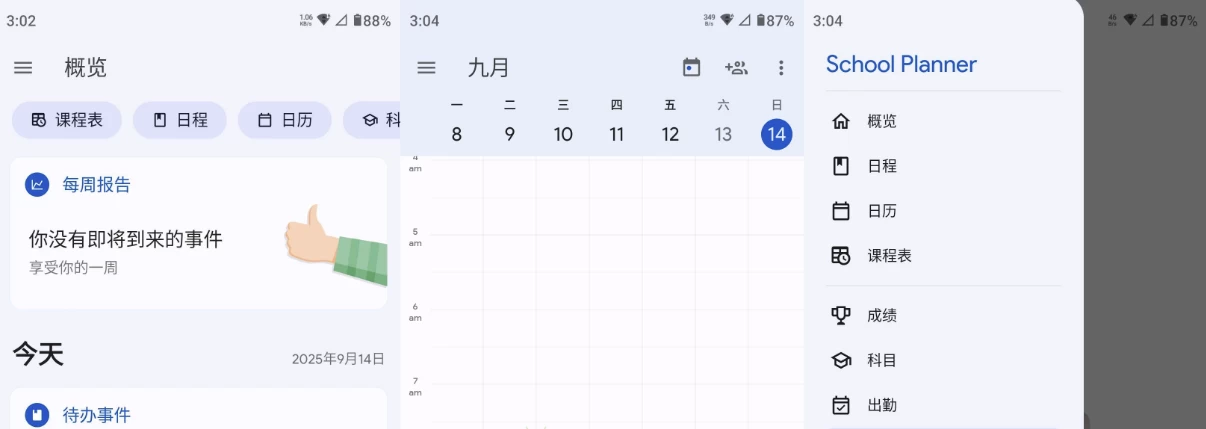The image size is (1206, 429).
Task: Open the overflow menu beside 九月
Action: click(781, 68)
